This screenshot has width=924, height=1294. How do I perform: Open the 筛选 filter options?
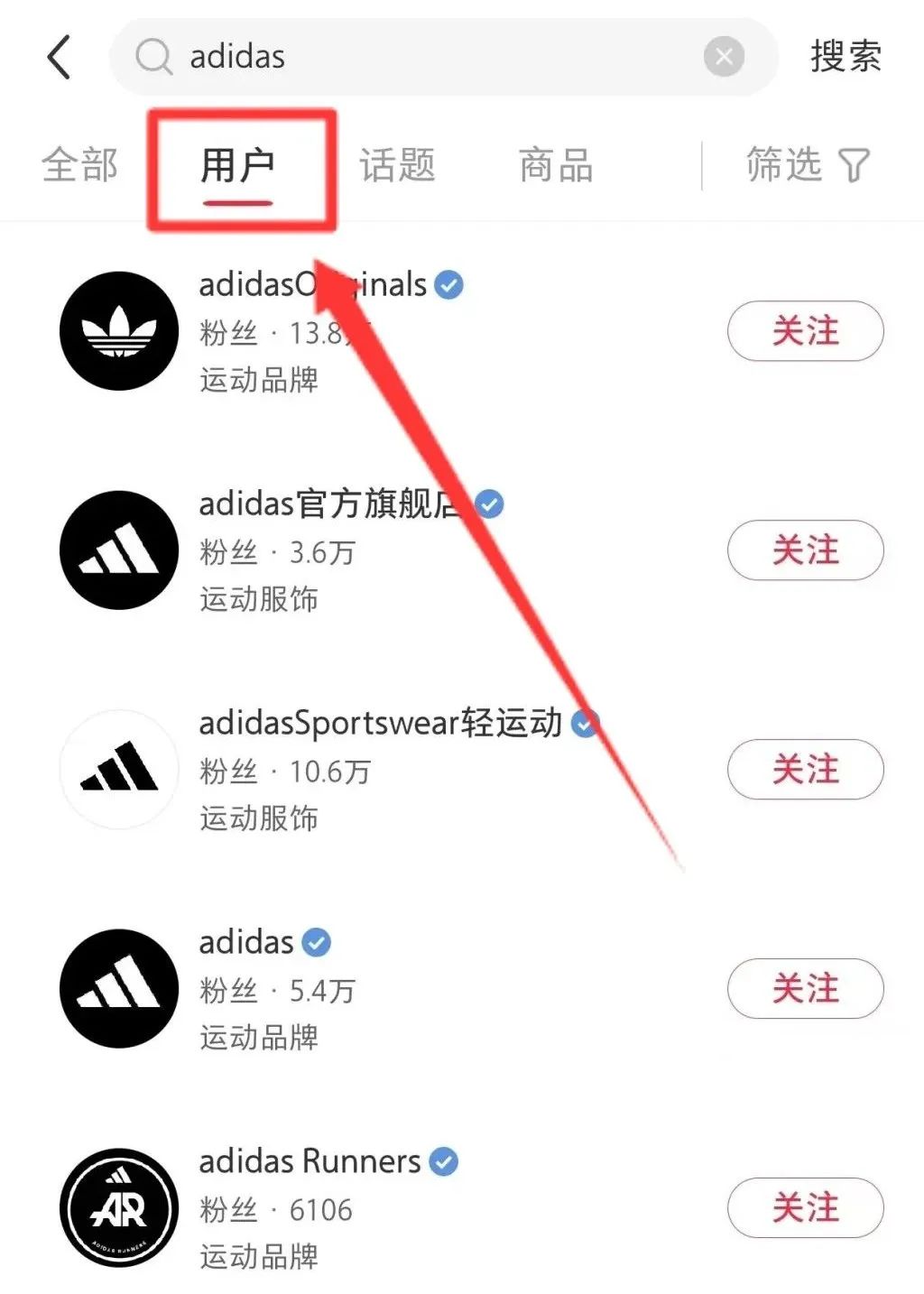tap(807, 165)
